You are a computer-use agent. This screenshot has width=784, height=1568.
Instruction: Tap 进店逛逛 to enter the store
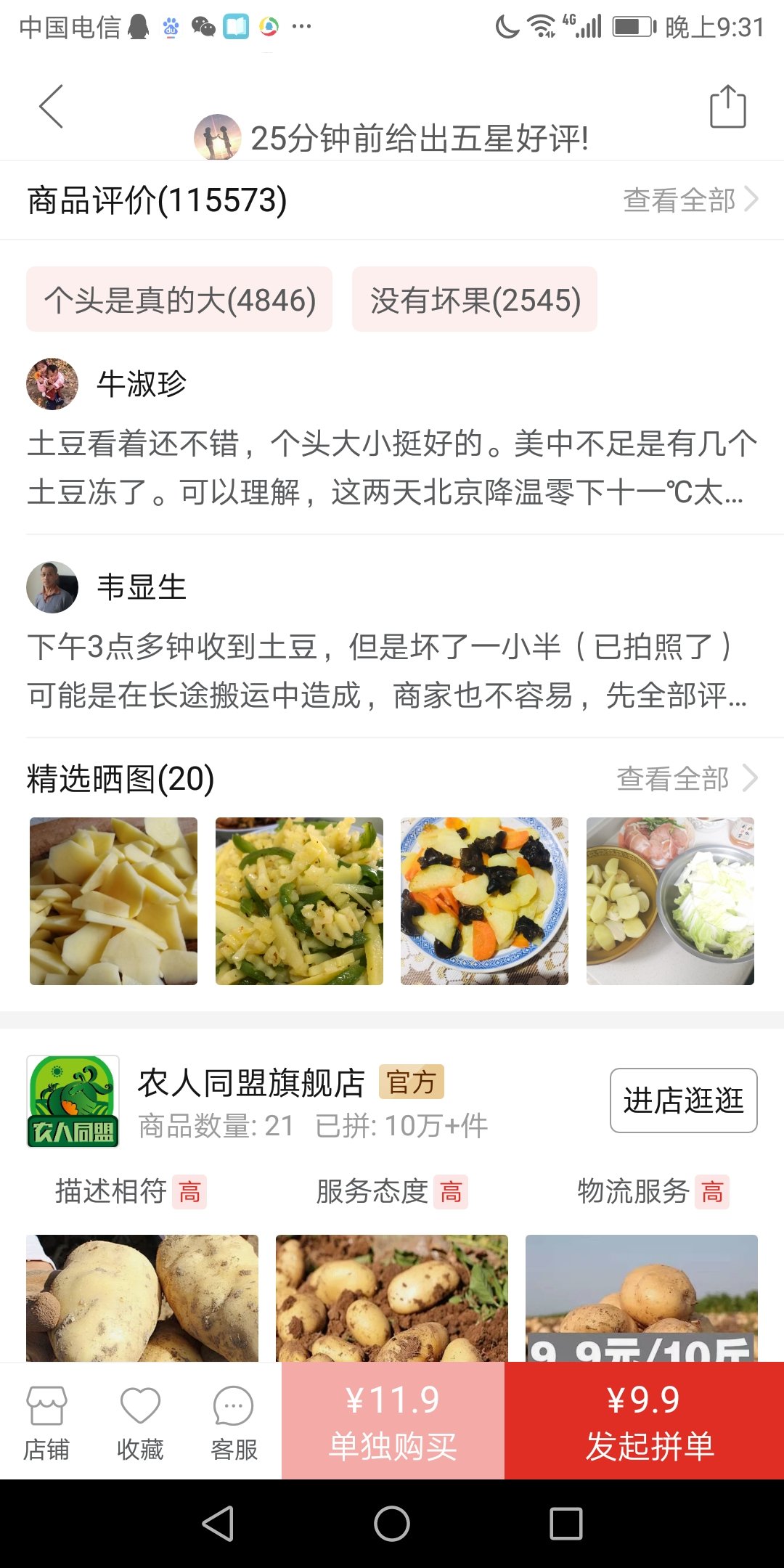[683, 1101]
